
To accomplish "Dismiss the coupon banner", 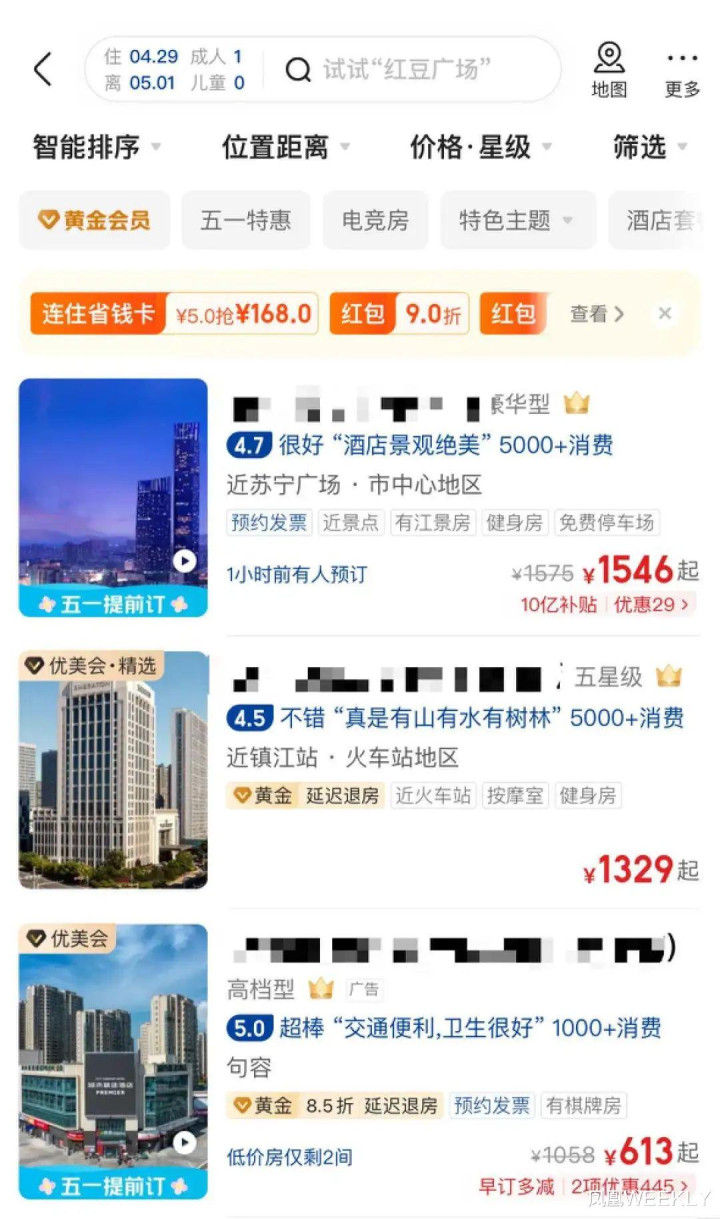I will pyautogui.click(x=664, y=314).
